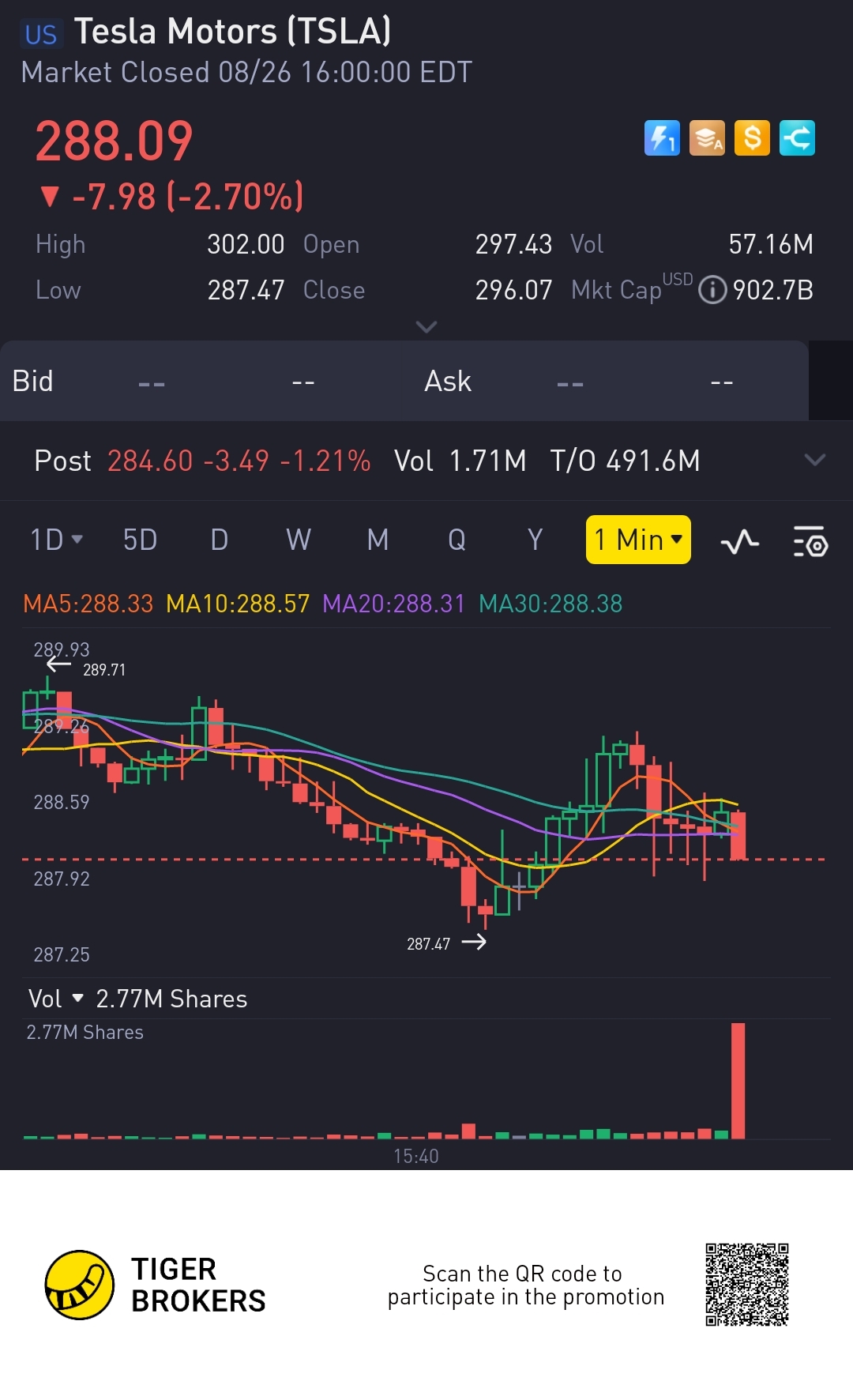Tap the yellow dollar sign icon
The image size is (853, 1400).
tap(752, 138)
